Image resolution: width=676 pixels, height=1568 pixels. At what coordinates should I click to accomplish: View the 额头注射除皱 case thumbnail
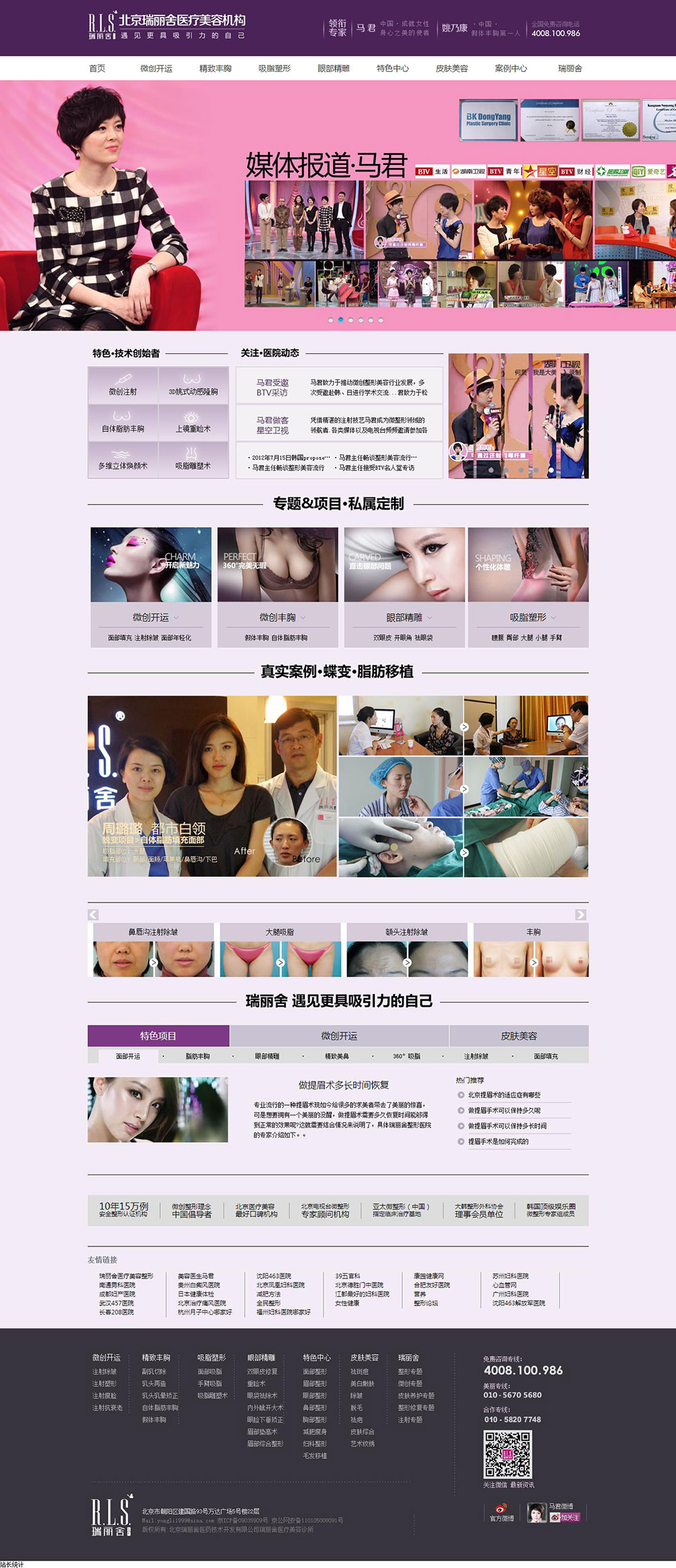click(406, 950)
